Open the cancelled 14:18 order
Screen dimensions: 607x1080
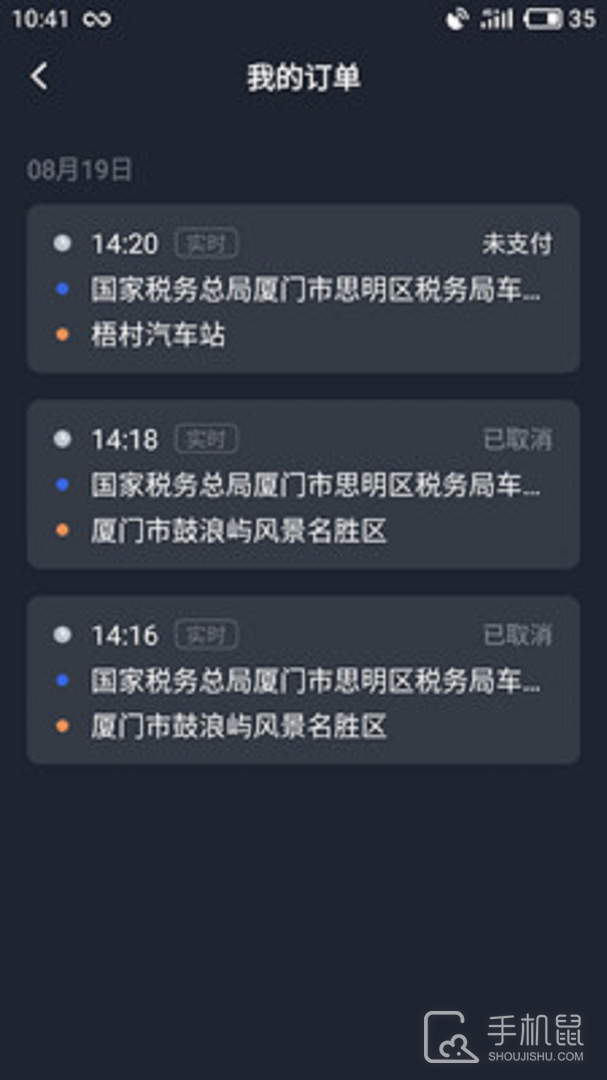point(303,484)
